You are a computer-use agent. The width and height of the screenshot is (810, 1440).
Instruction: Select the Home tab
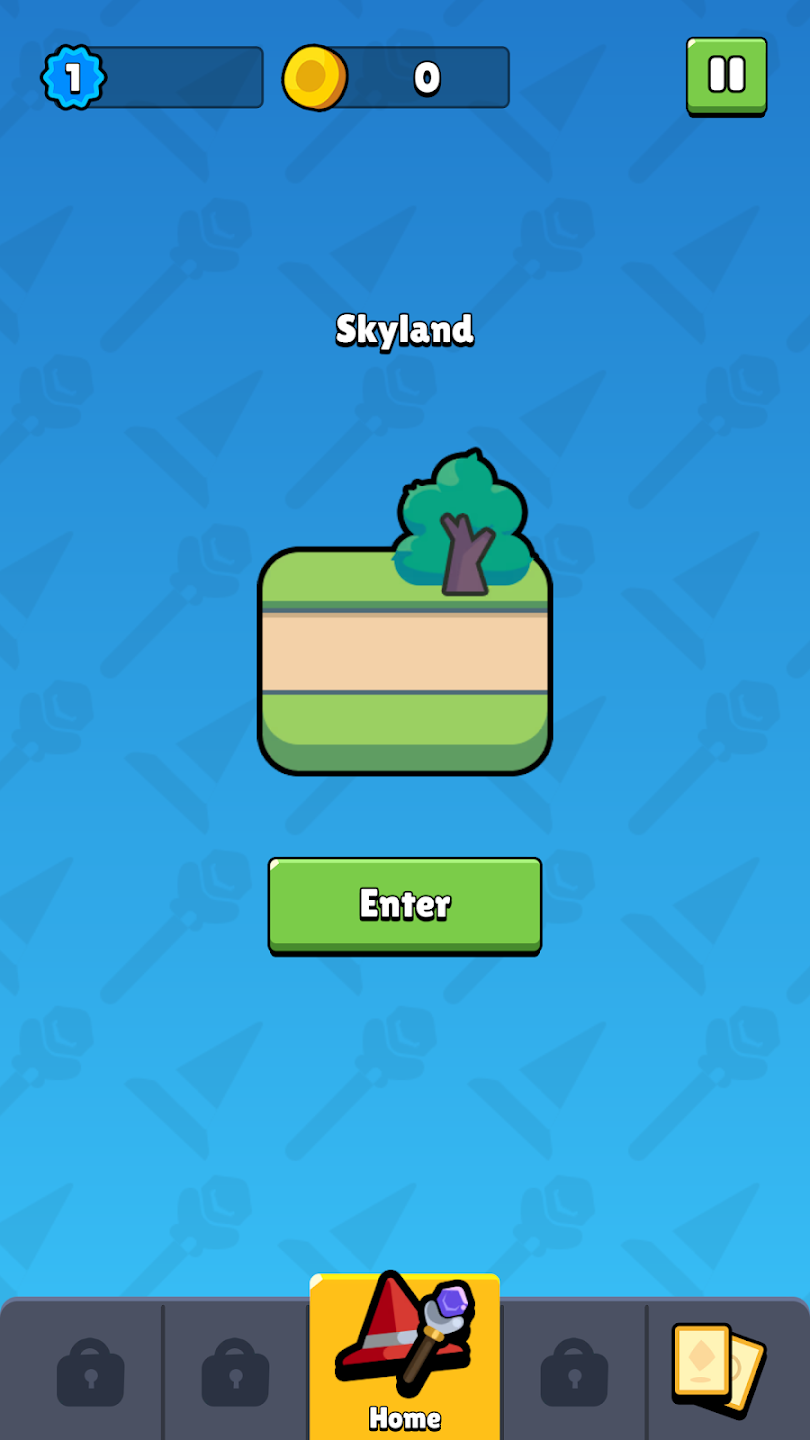pyautogui.click(x=404, y=1360)
